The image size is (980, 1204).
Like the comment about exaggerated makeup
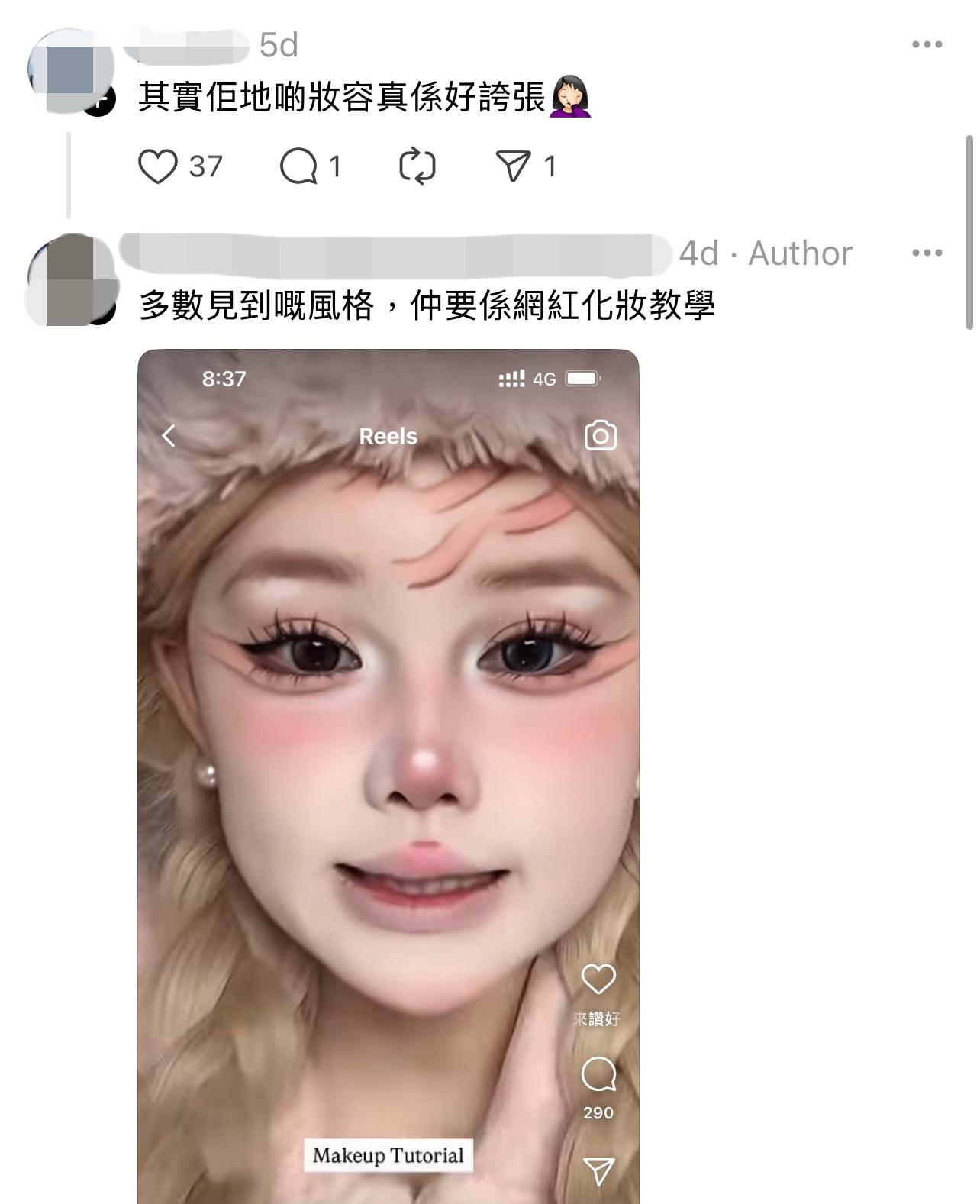[x=158, y=166]
